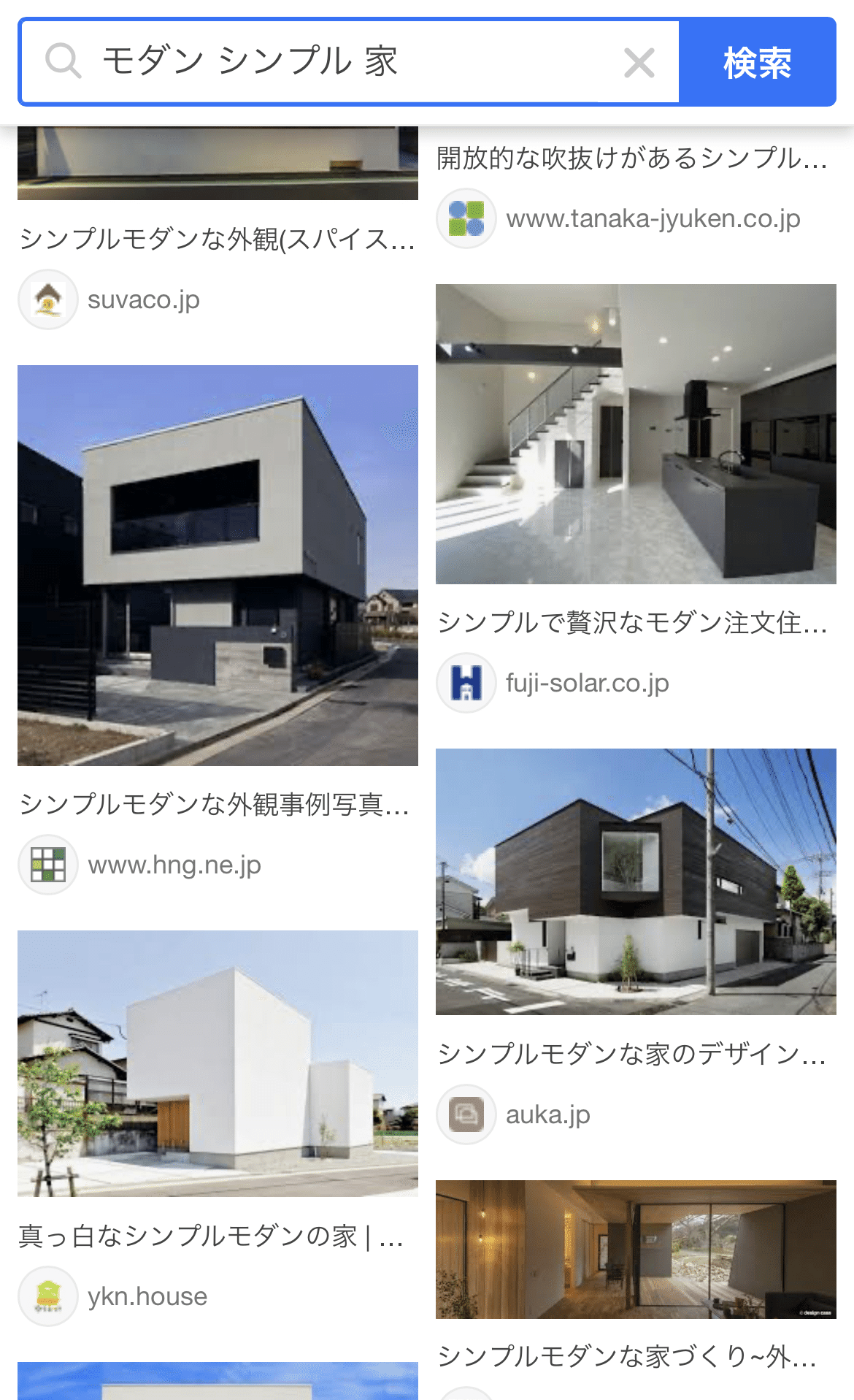Select the auka.jp camera favicon
The height and width of the screenshot is (1400, 854).
click(x=466, y=1114)
